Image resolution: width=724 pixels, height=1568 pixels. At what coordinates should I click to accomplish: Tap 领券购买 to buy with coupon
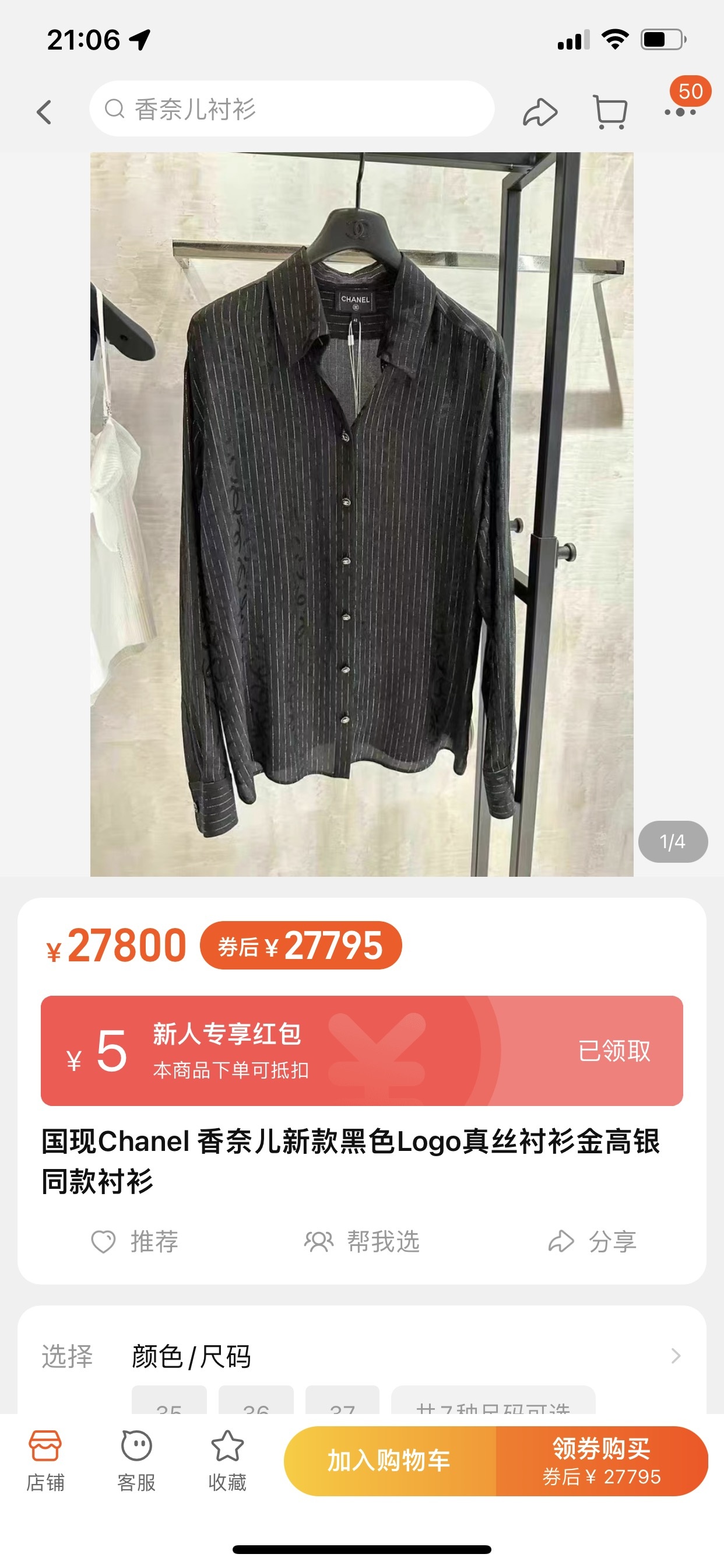click(x=601, y=1460)
